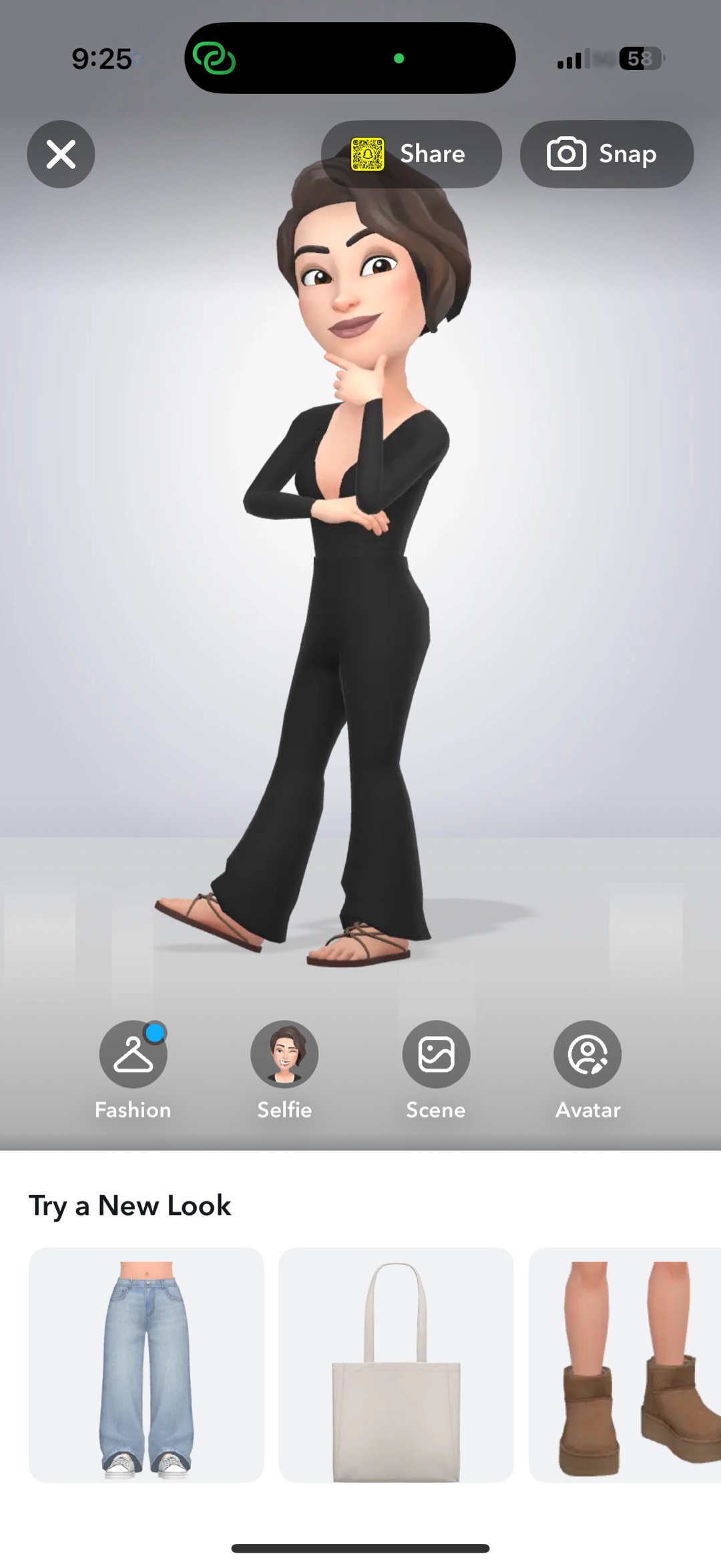The image size is (721, 1568).
Task: Open the Fashion outfit editor
Action: point(133,1055)
